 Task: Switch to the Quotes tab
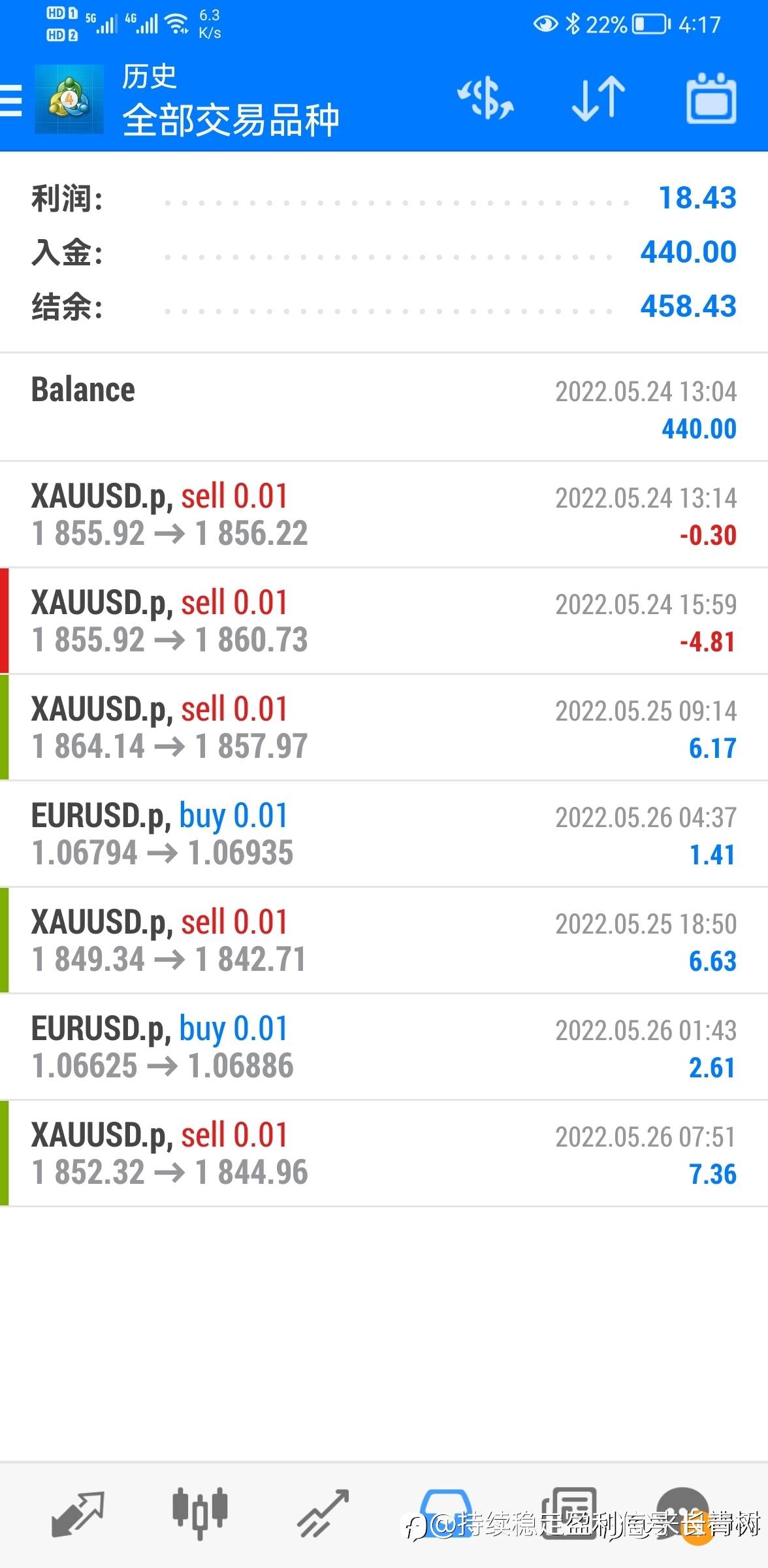point(78,1513)
